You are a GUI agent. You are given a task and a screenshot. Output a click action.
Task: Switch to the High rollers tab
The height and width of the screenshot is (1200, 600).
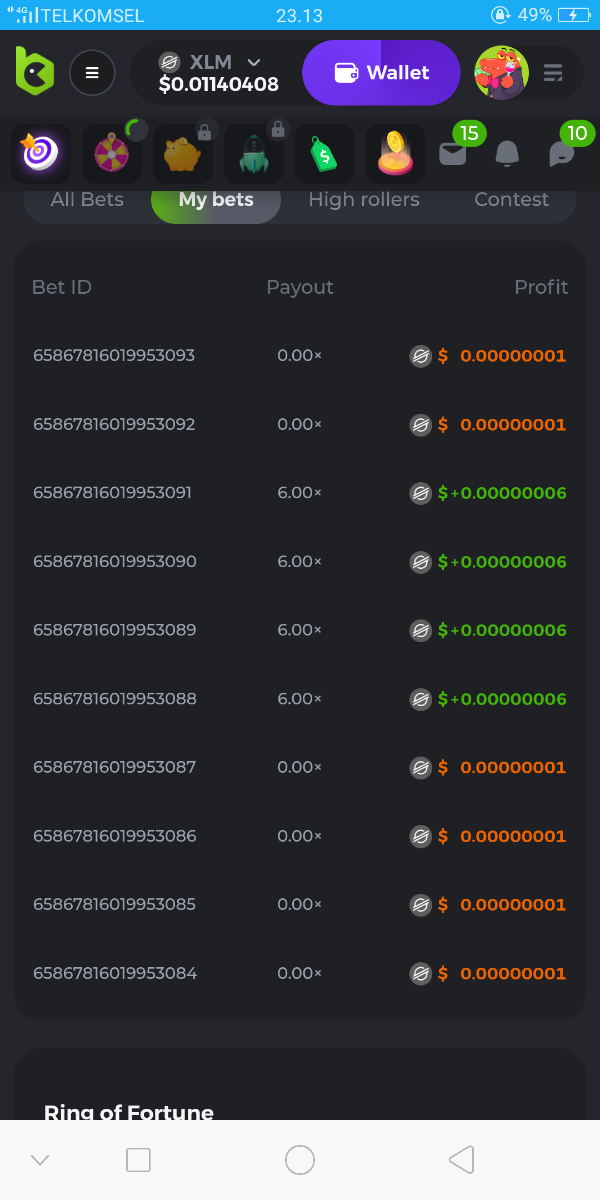click(364, 200)
